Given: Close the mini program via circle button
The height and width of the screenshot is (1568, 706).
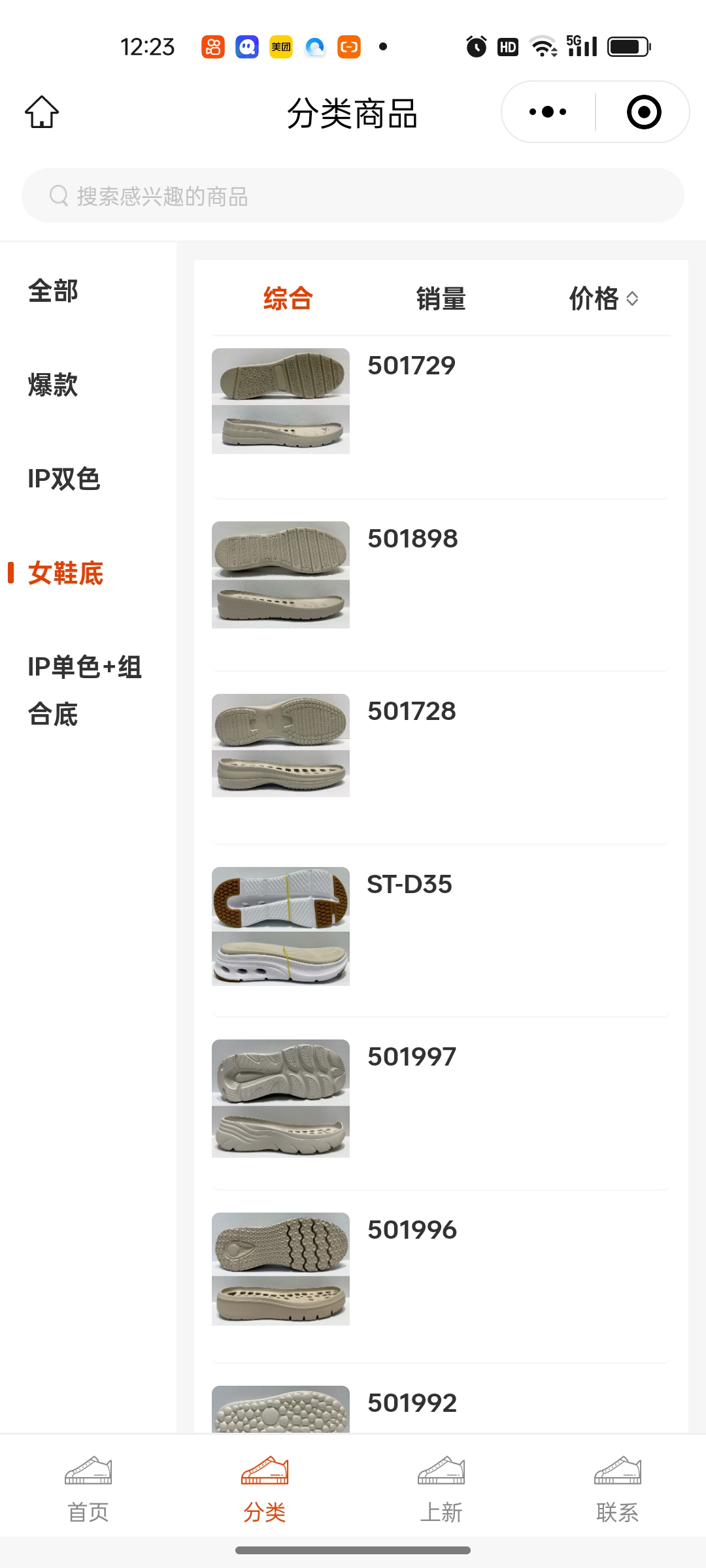Looking at the screenshot, I should click(643, 112).
